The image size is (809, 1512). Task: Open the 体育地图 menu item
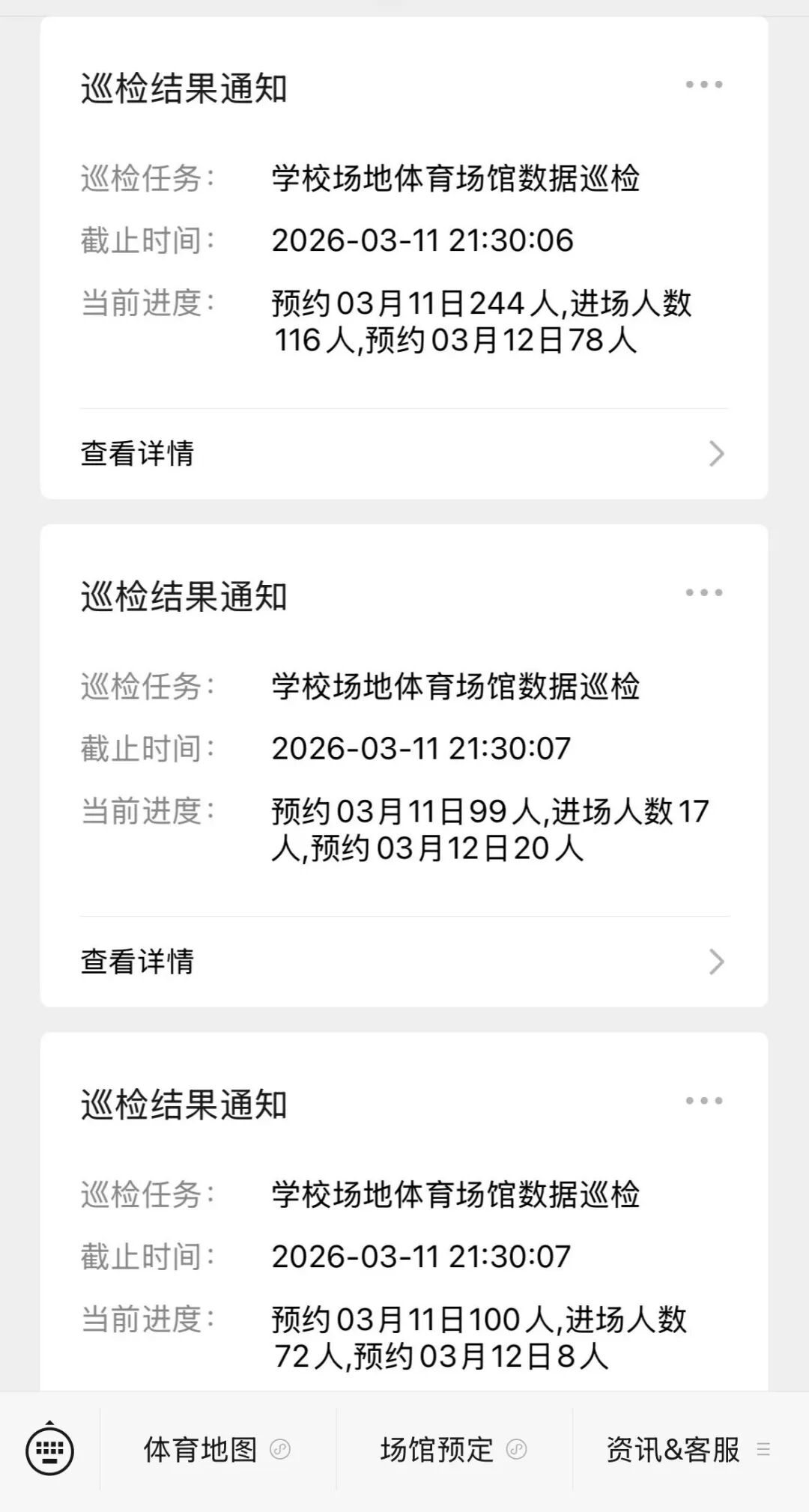click(216, 1451)
